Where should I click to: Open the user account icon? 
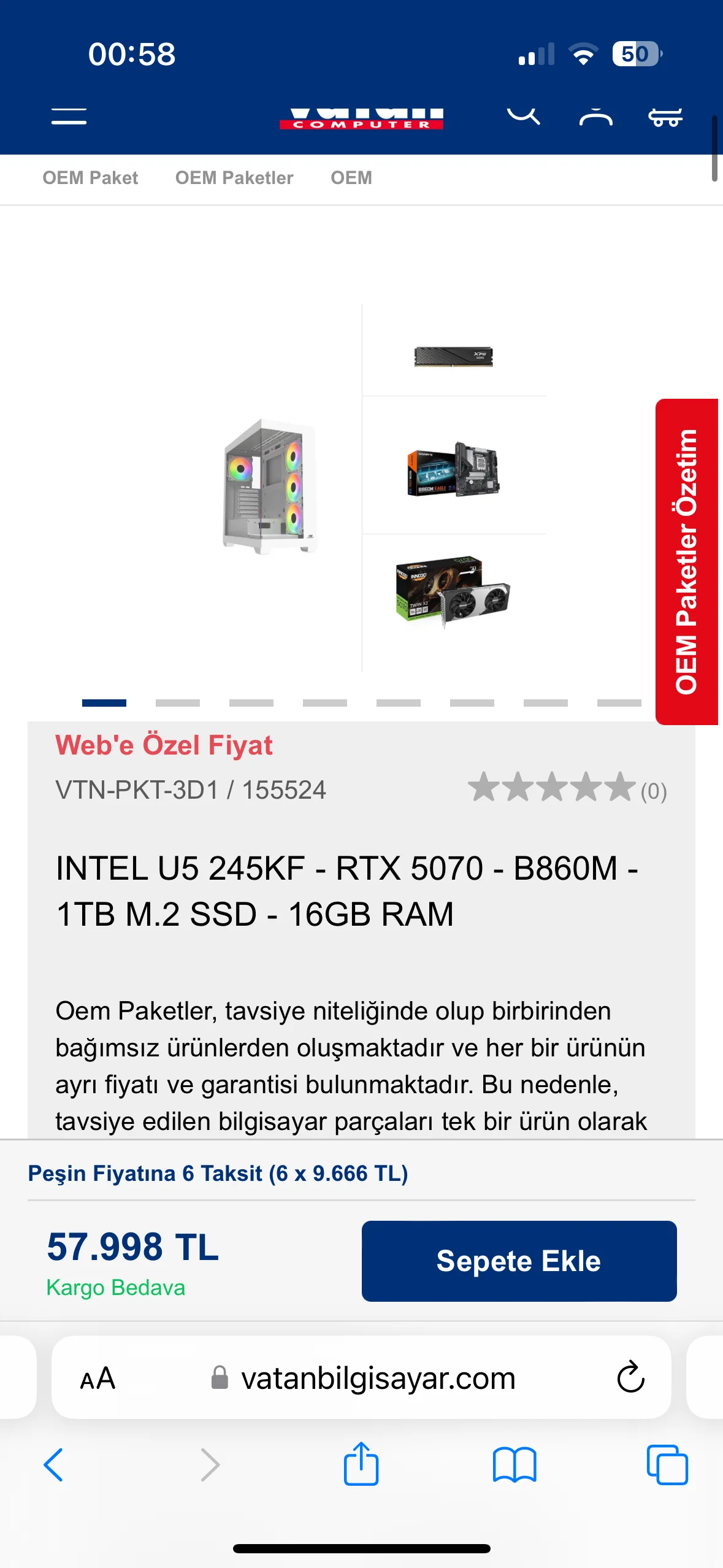point(595,116)
